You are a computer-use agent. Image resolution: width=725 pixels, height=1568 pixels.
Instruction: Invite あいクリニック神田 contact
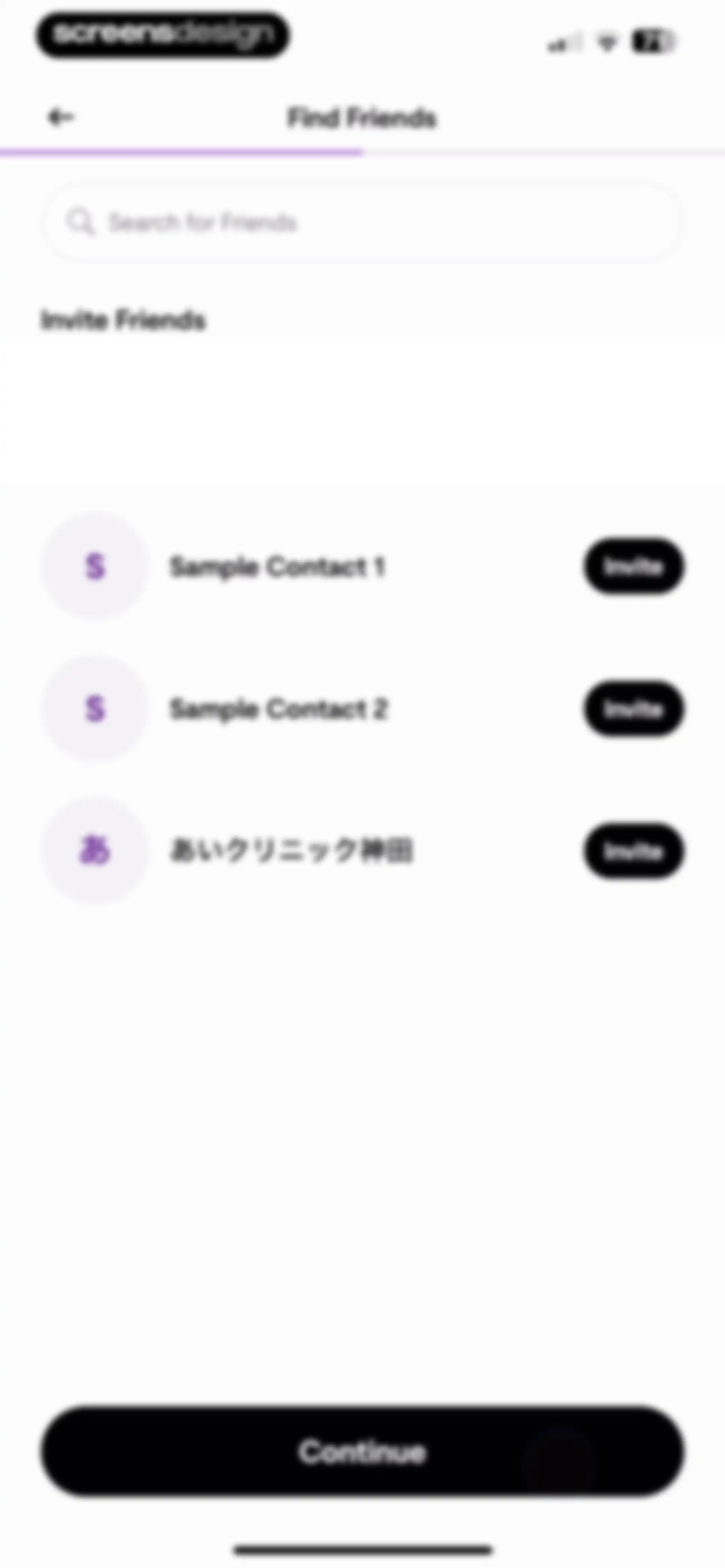tap(633, 850)
